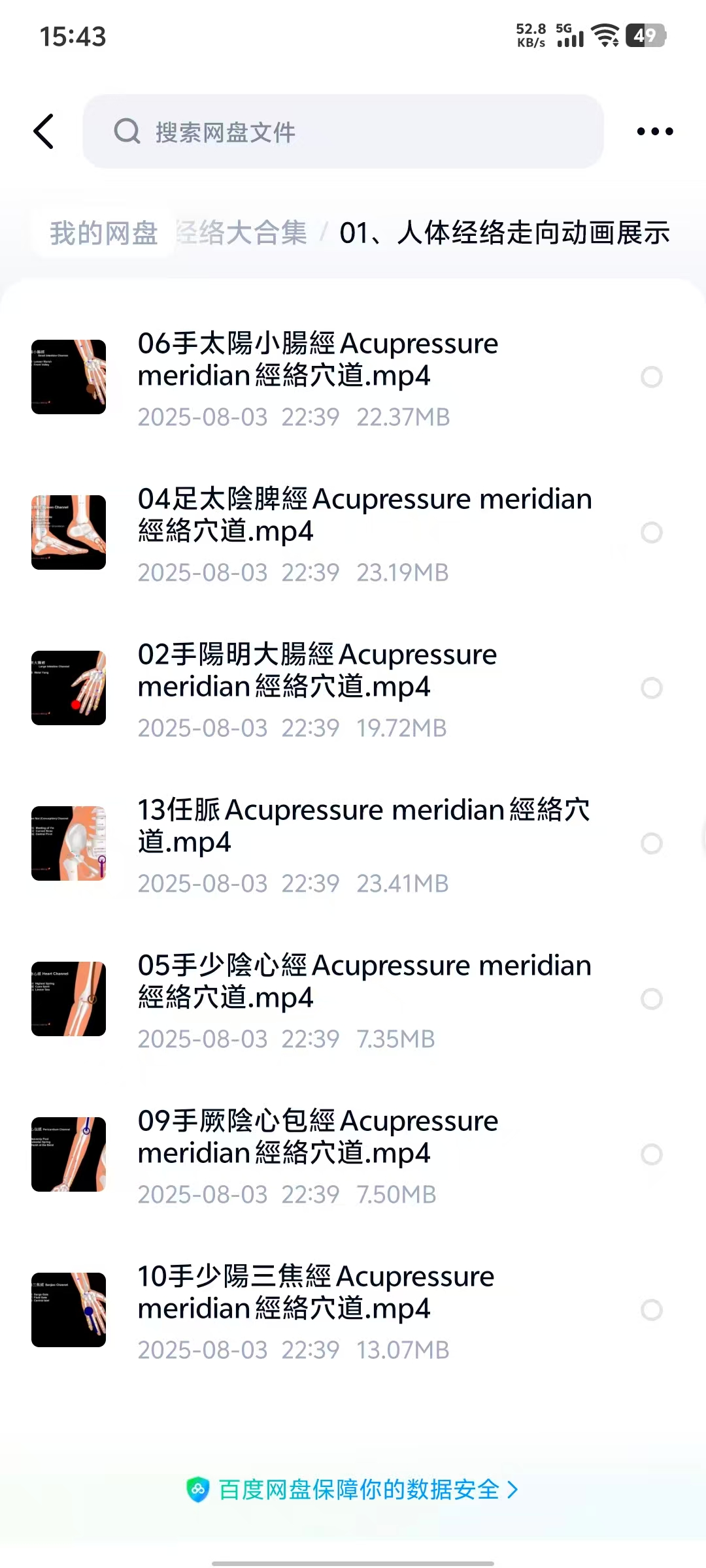The height and width of the screenshot is (1568, 706).
Task: Go back using the top-left arrow
Action: [x=44, y=131]
